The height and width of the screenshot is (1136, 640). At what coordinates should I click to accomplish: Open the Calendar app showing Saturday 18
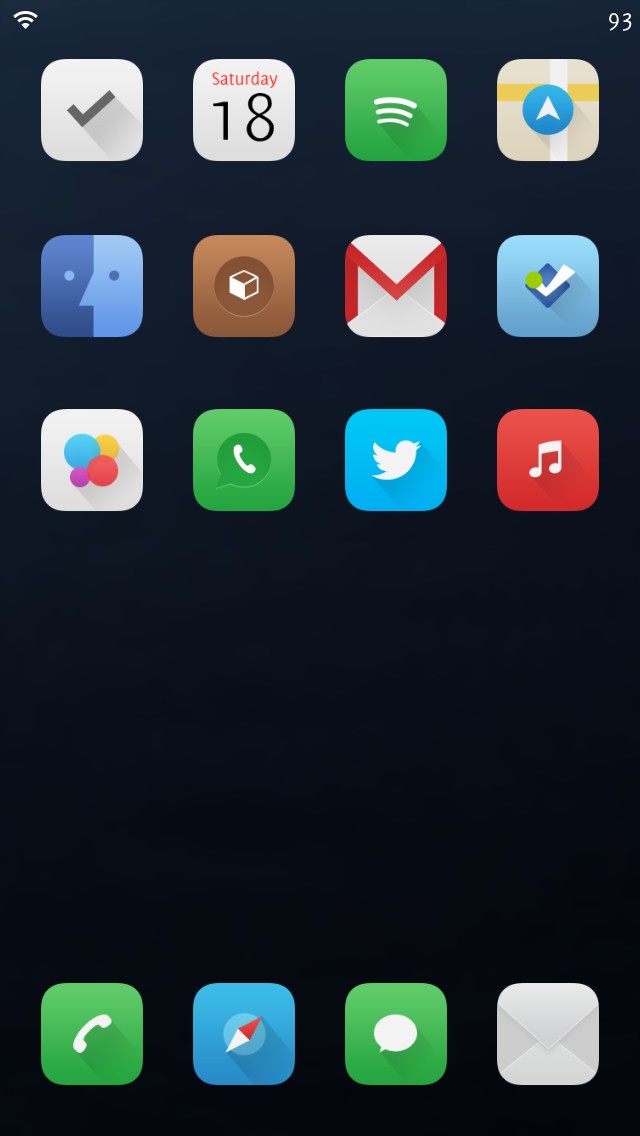tap(244, 110)
